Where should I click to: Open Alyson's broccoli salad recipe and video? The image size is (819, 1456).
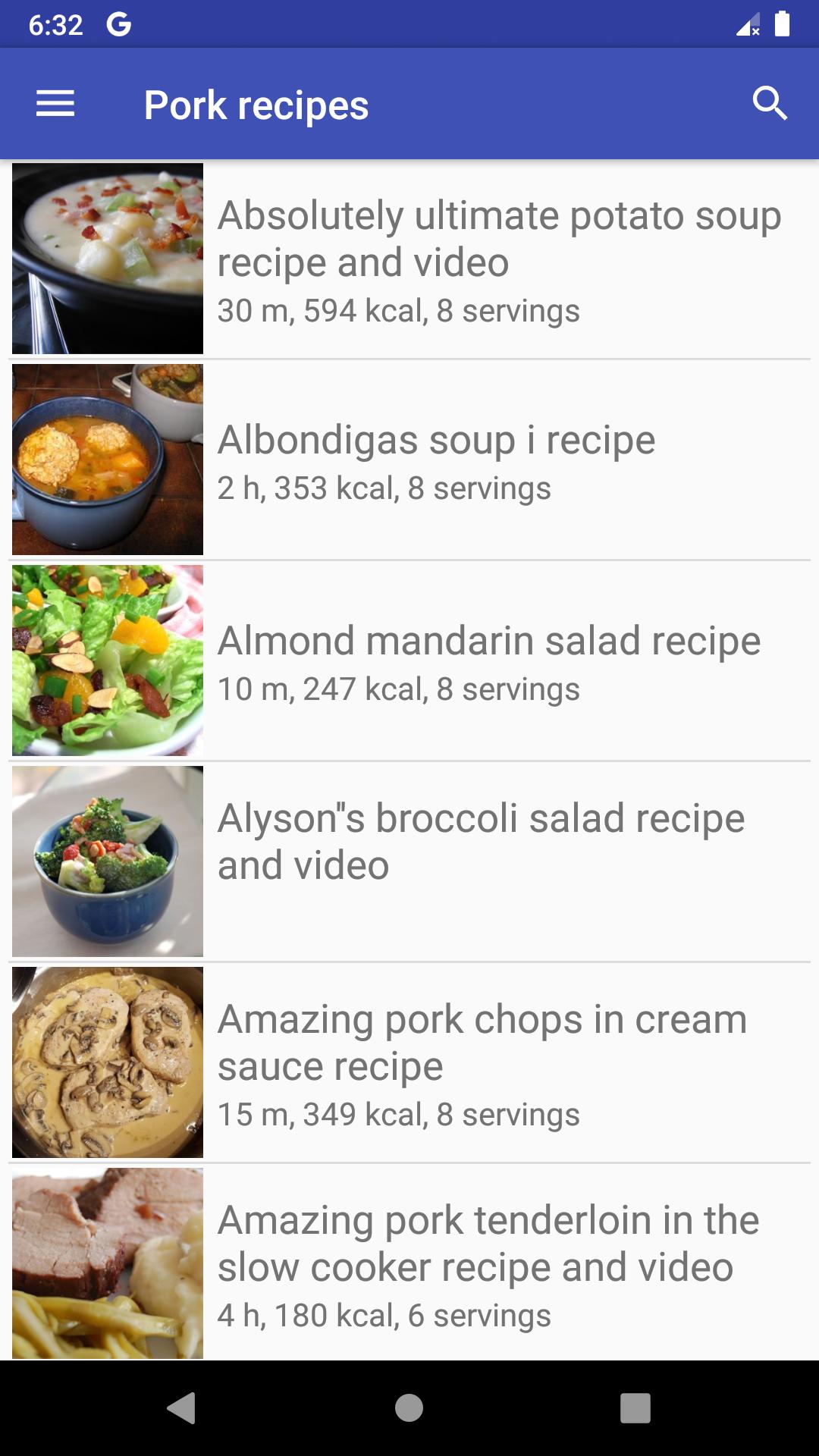pos(409,862)
